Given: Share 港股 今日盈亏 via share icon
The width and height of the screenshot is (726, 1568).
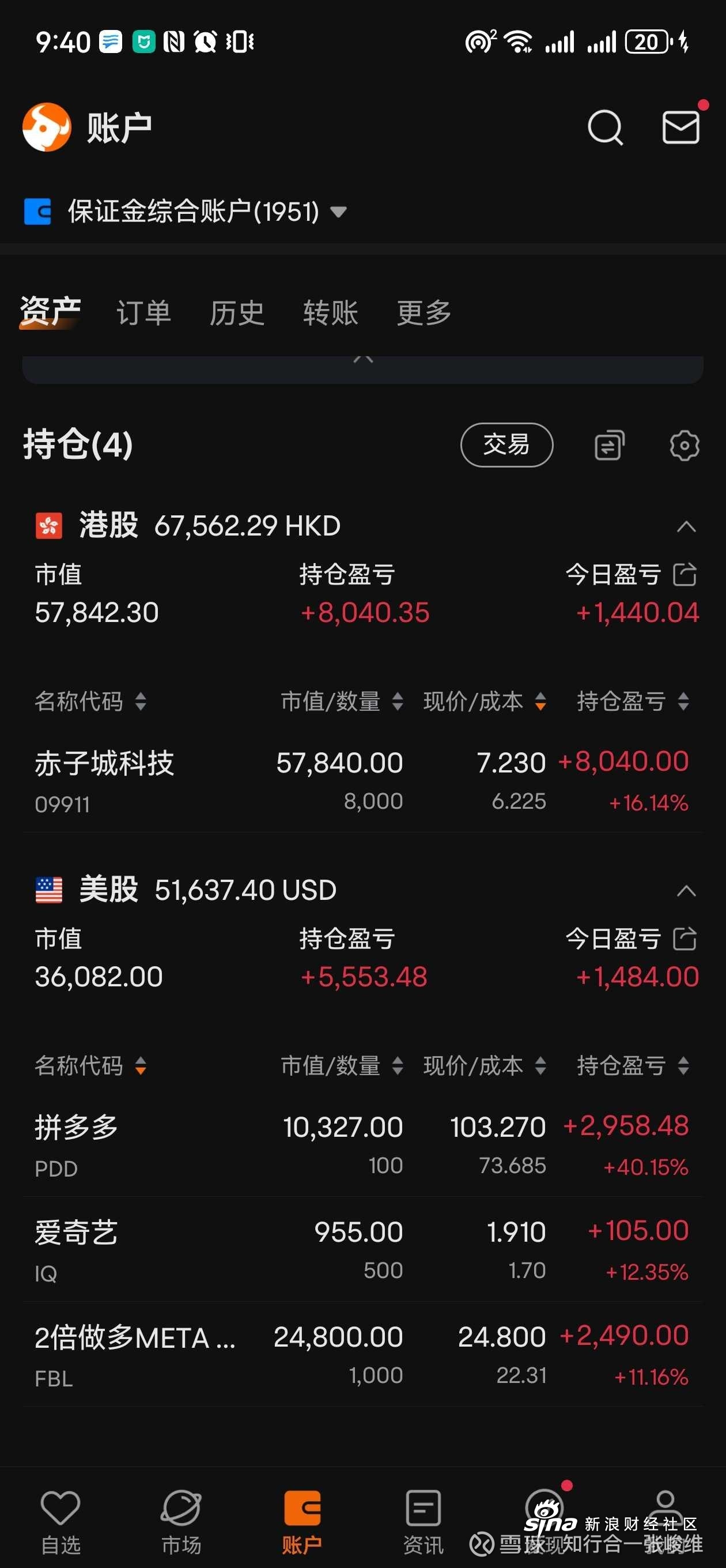Looking at the screenshot, I should (x=685, y=575).
